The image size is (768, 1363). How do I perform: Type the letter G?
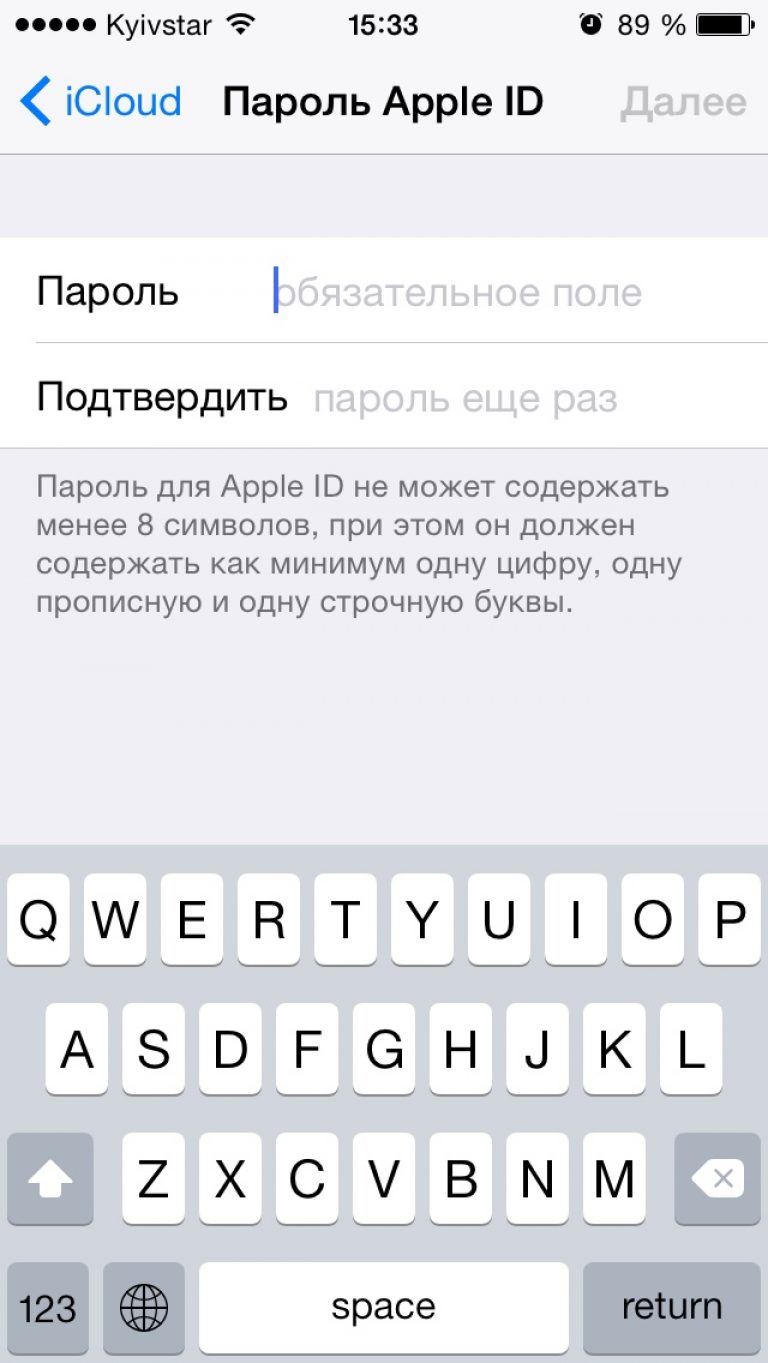pyautogui.click(x=384, y=1050)
